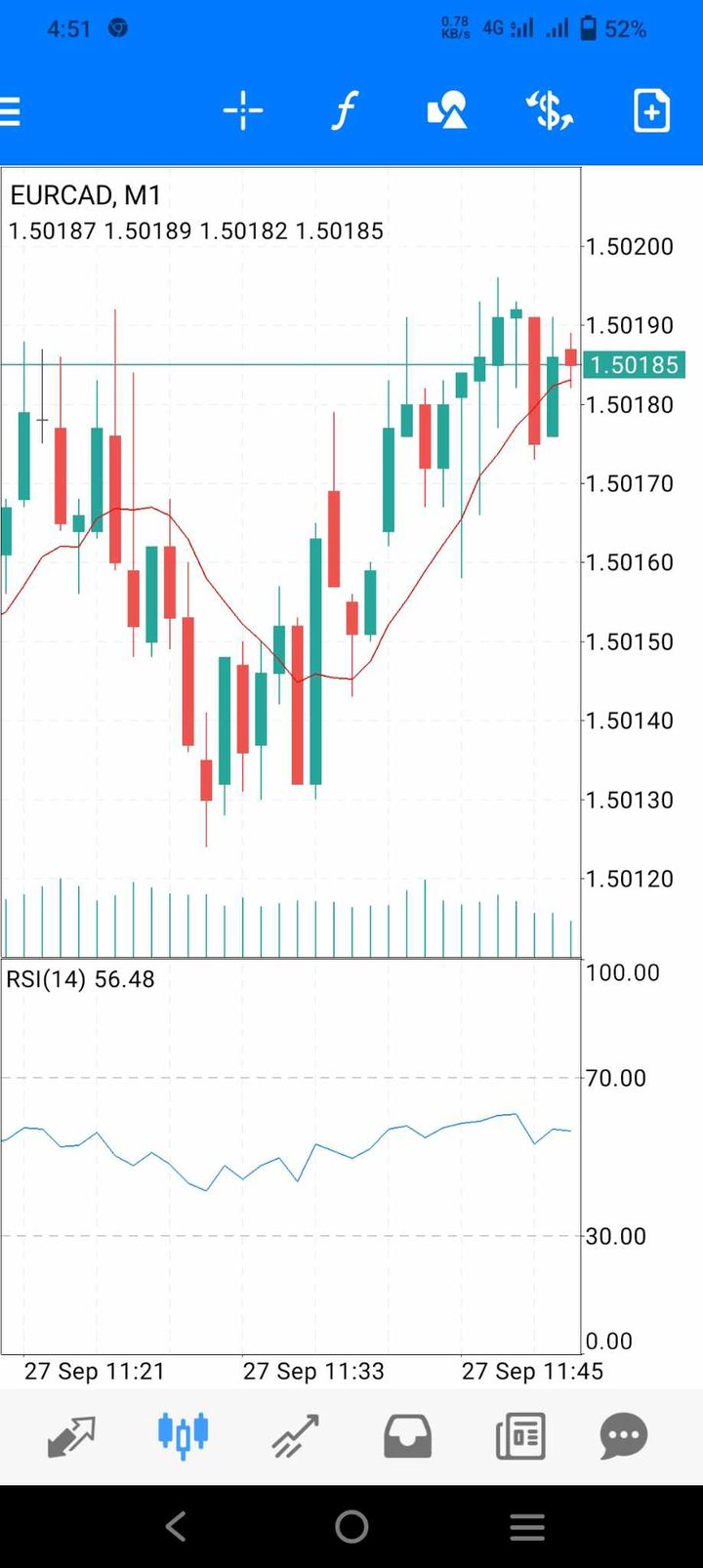Open the hamburger side menu
Screen dimensions: 703x1568
click(x=12, y=111)
